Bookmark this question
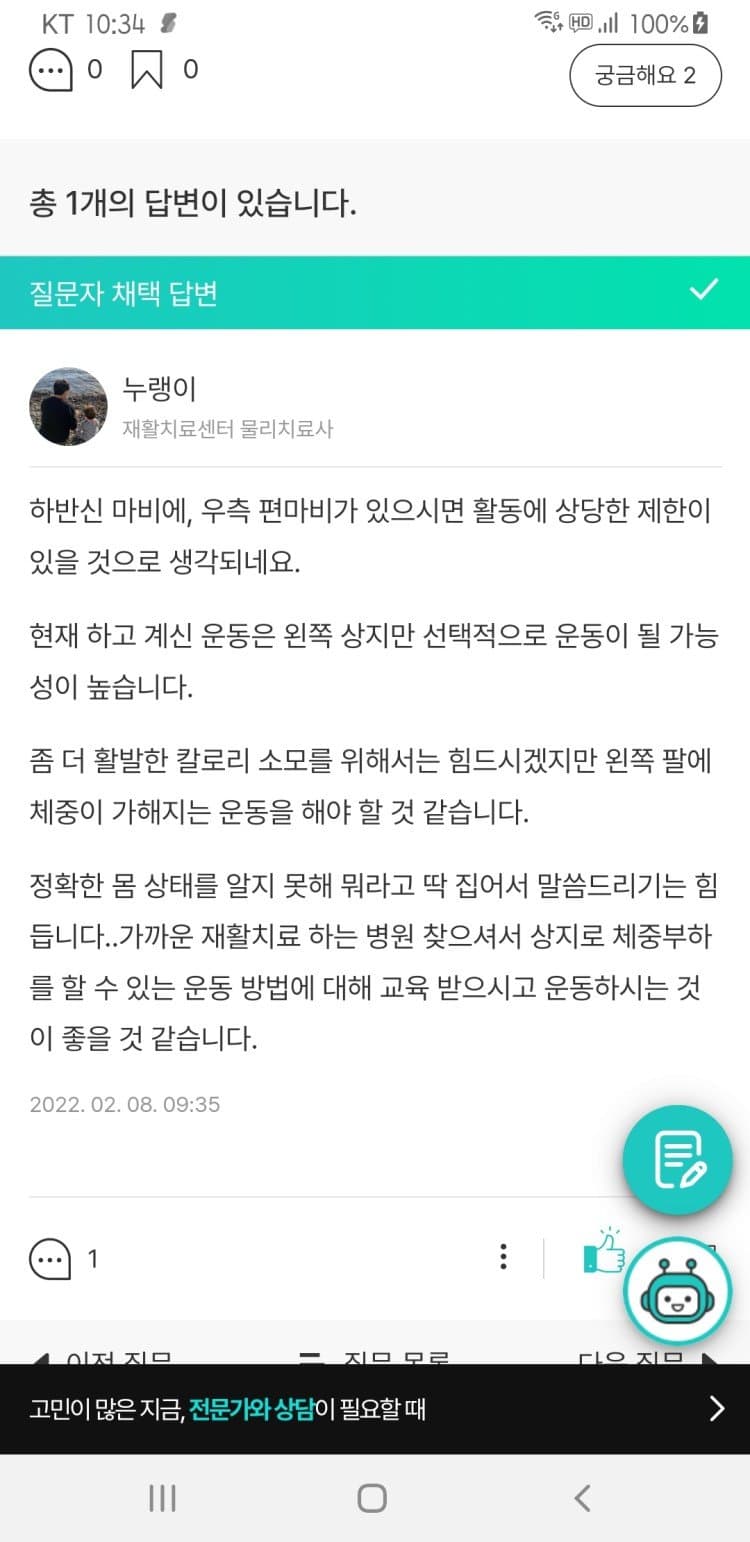 pos(147,71)
